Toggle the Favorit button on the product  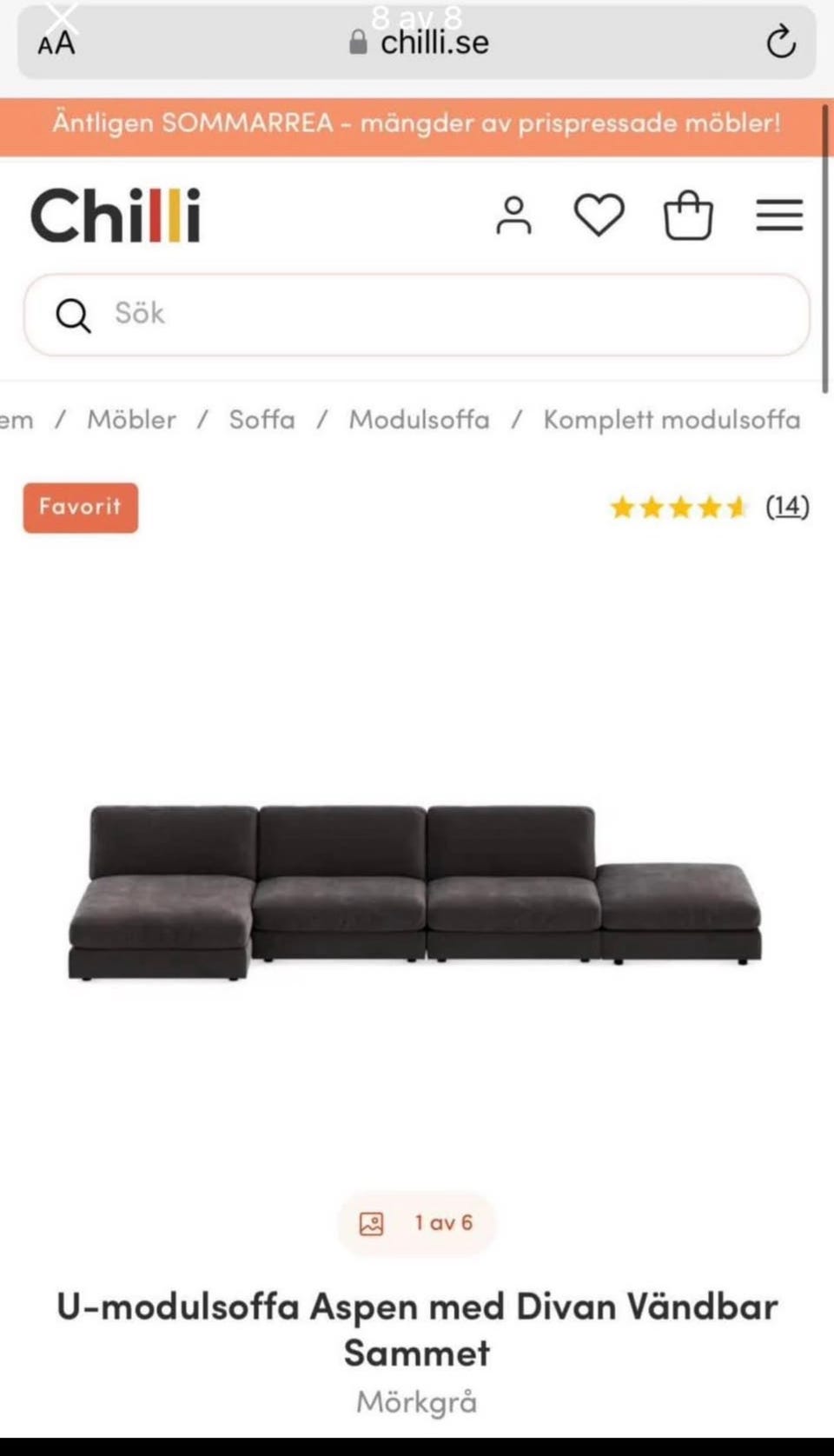point(80,508)
